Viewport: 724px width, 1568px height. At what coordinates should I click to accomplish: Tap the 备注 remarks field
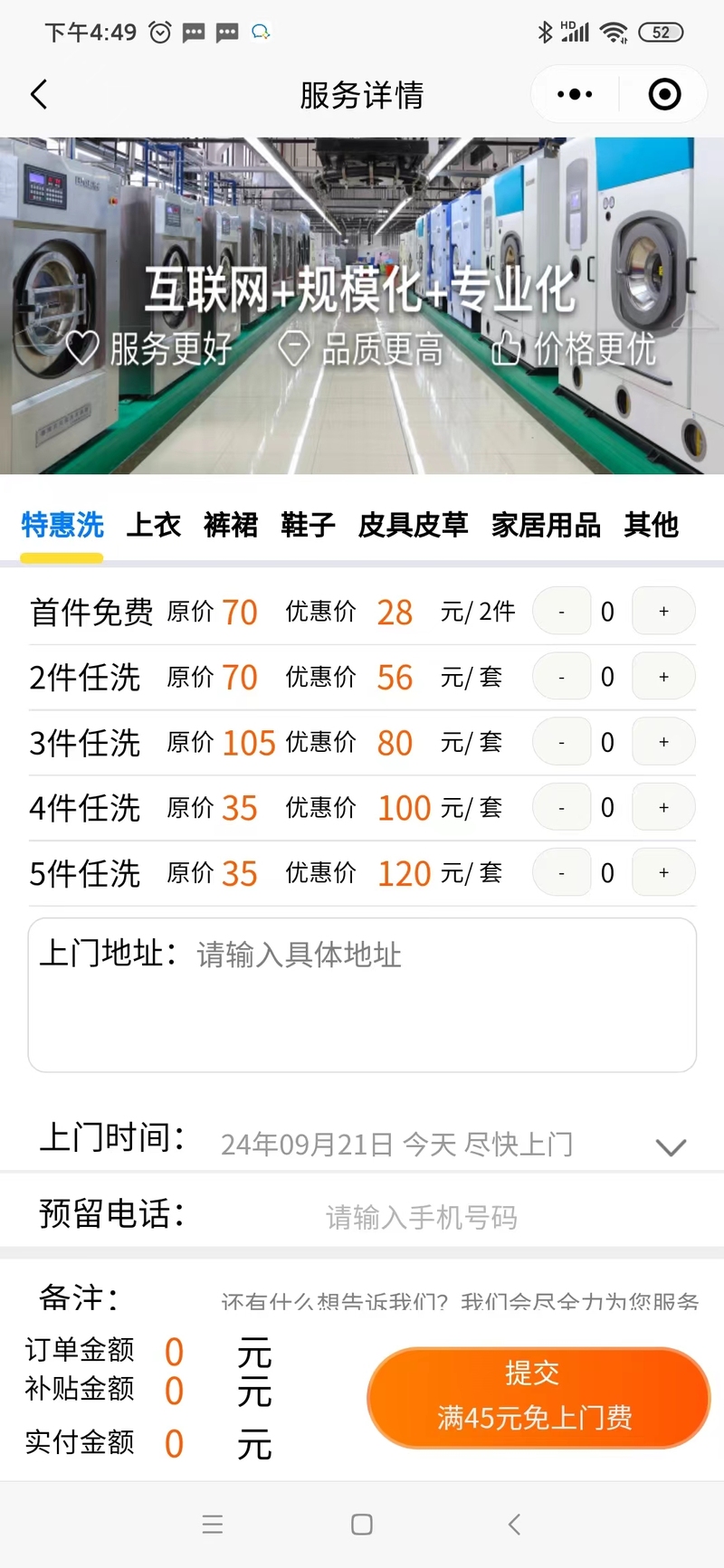[460, 1301]
